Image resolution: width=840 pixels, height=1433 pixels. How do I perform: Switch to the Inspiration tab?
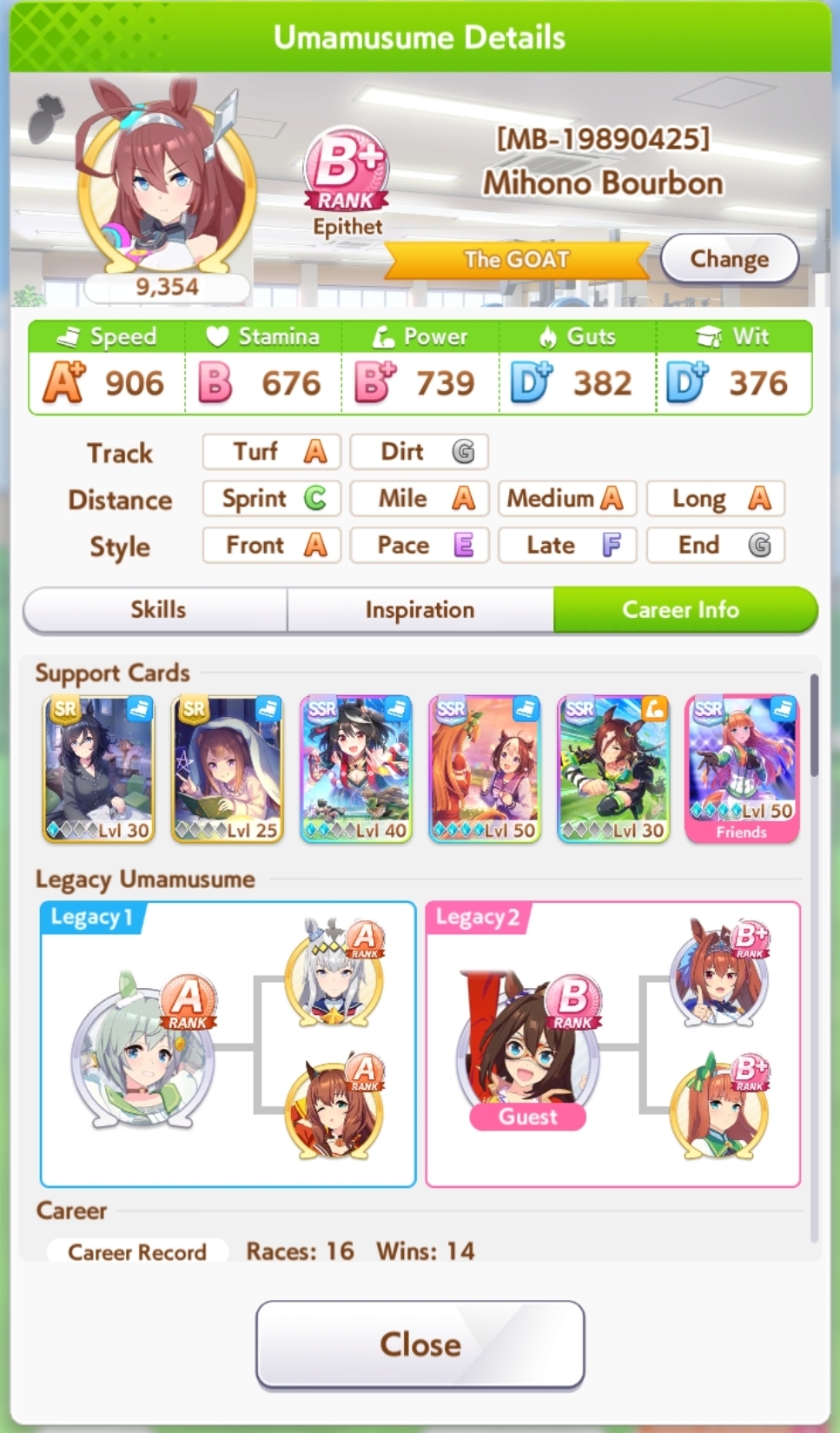420,610
